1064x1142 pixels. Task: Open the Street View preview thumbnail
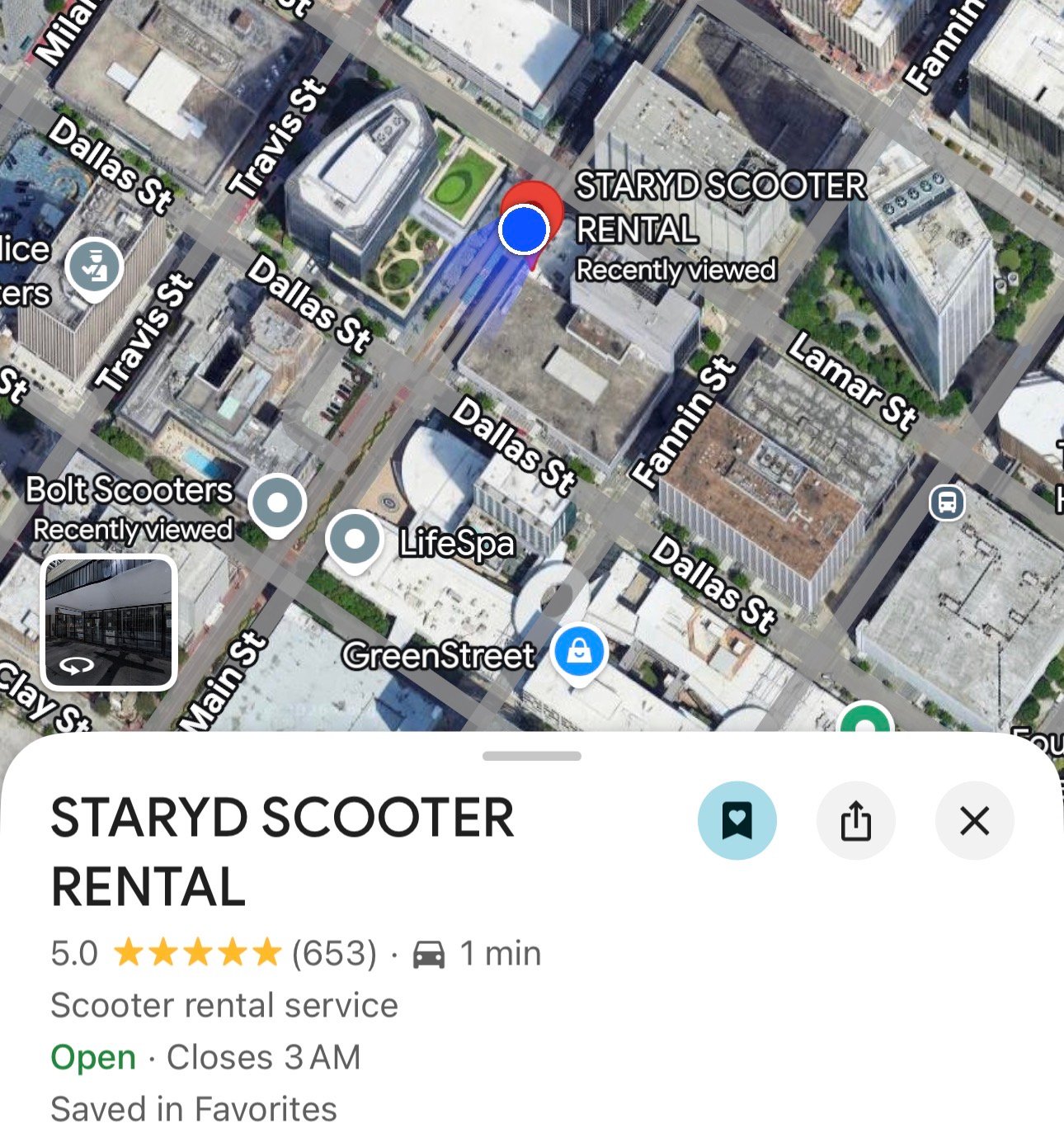pyautogui.click(x=108, y=624)
